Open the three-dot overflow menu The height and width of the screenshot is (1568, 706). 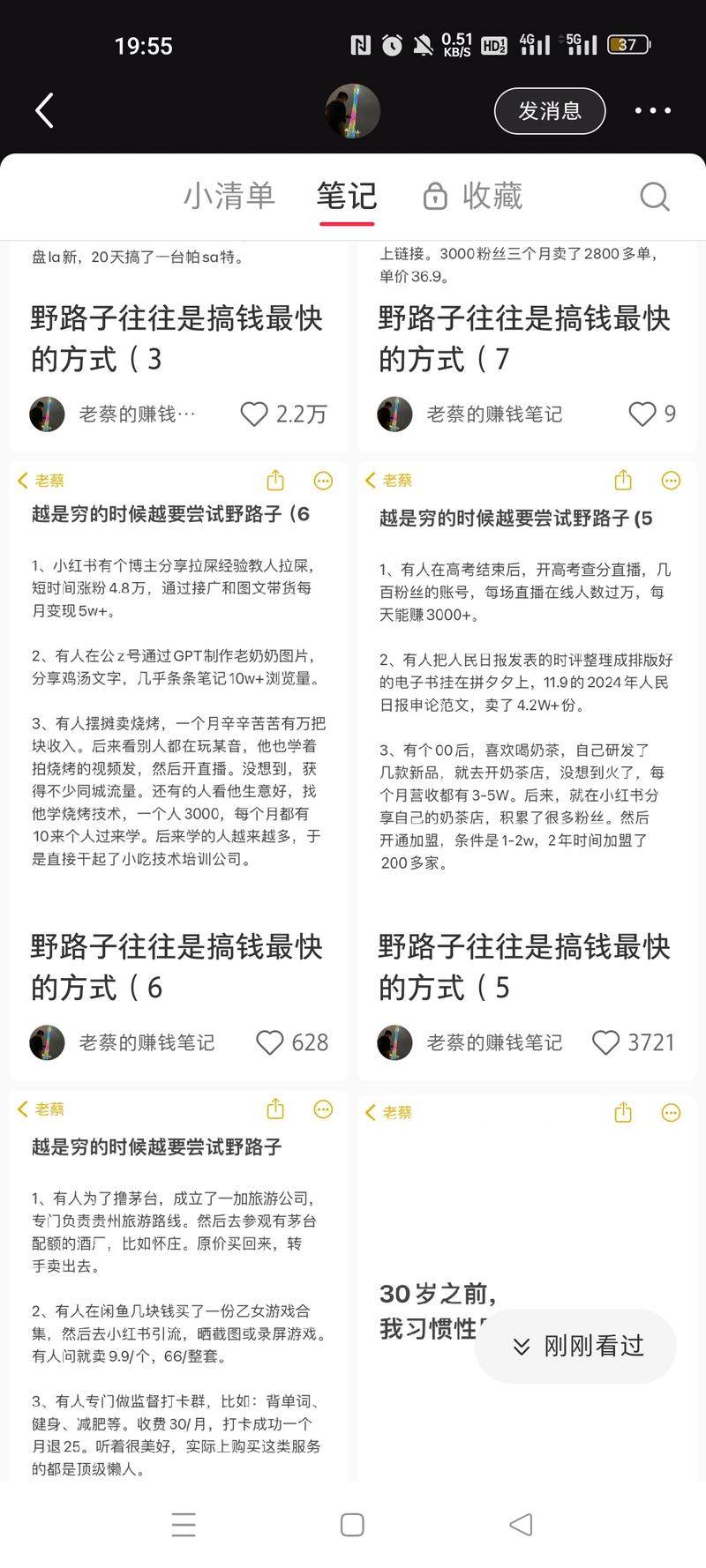tap(652, 111)
